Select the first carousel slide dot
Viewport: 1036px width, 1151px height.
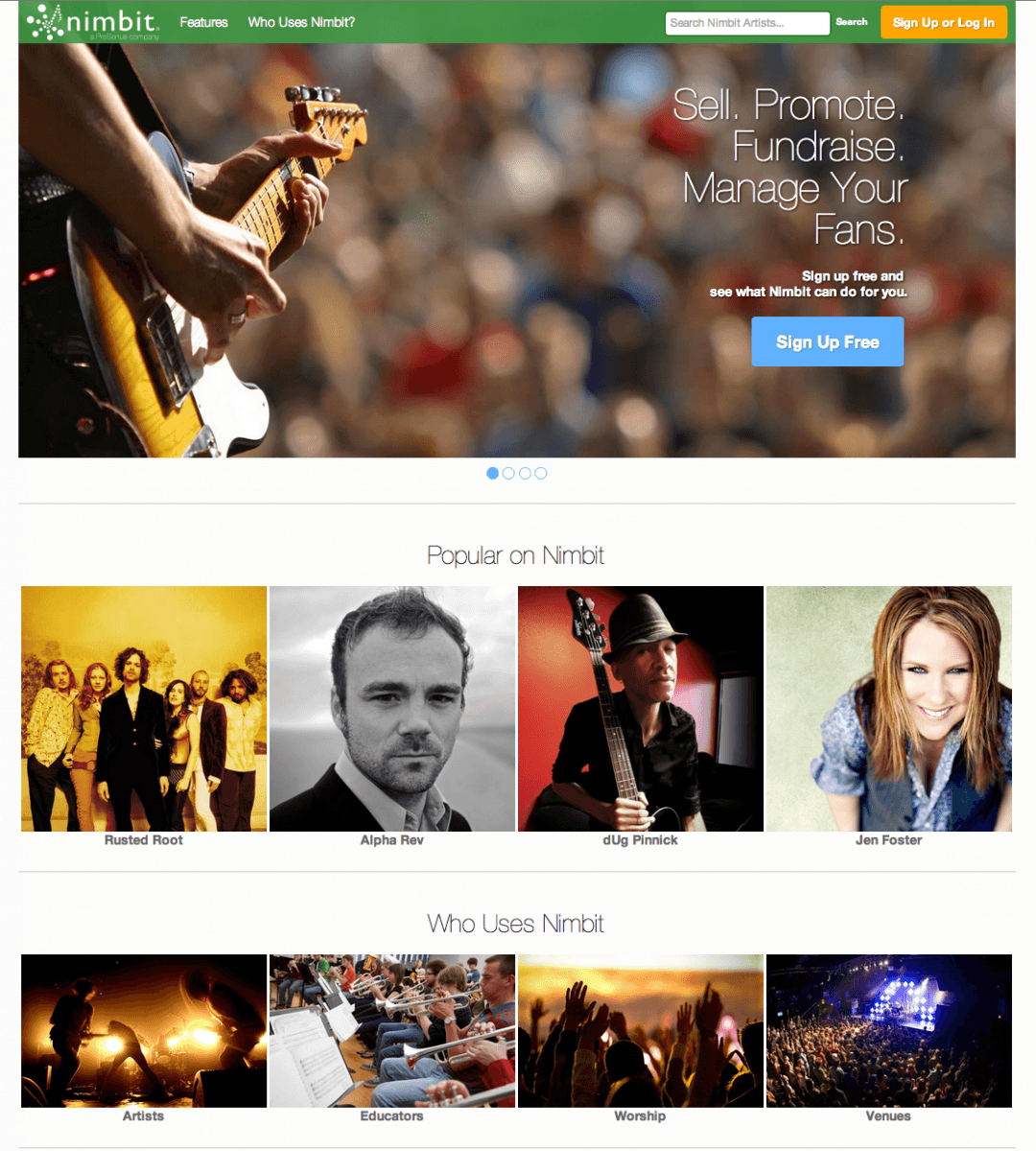[x=493, y=473]
